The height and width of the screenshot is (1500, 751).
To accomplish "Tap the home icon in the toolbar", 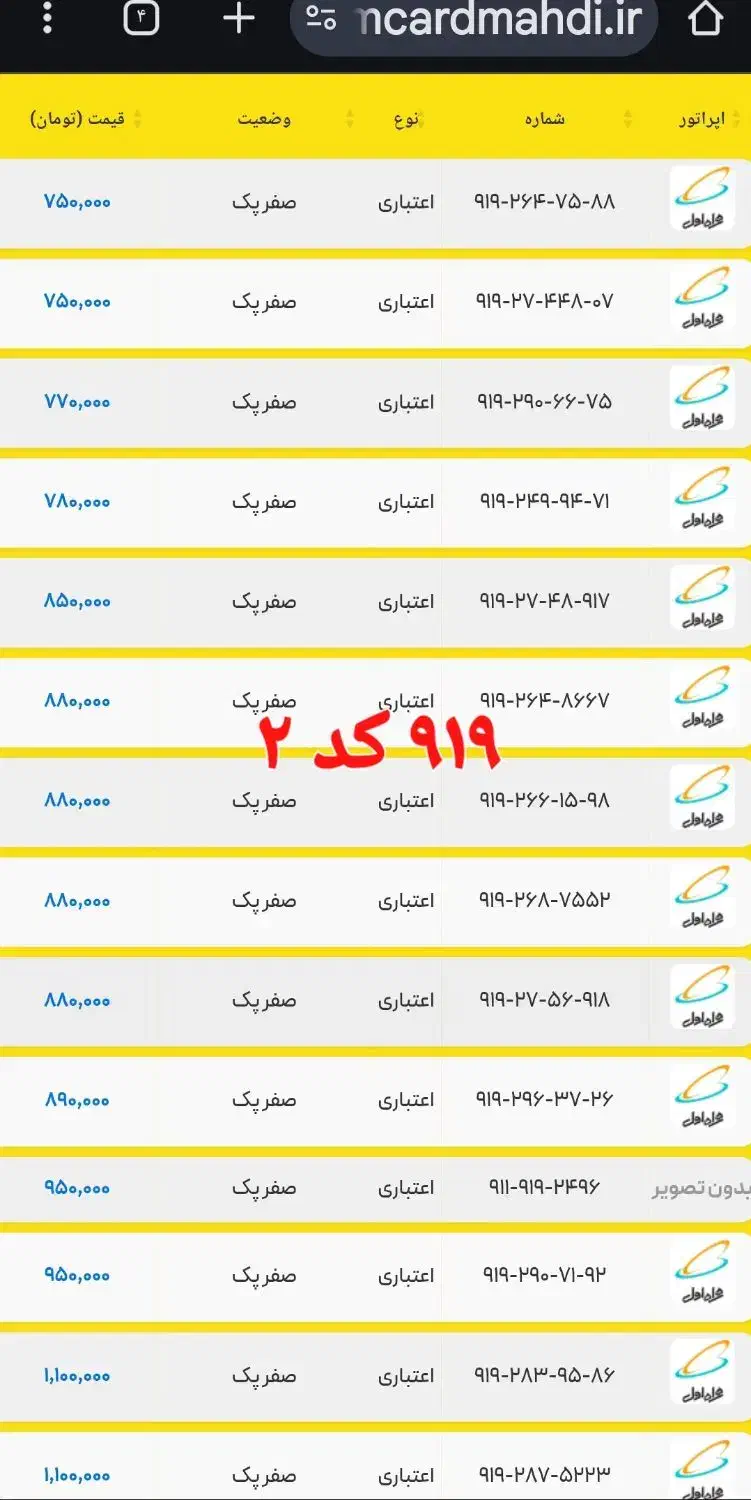I will tap(706, 19).
